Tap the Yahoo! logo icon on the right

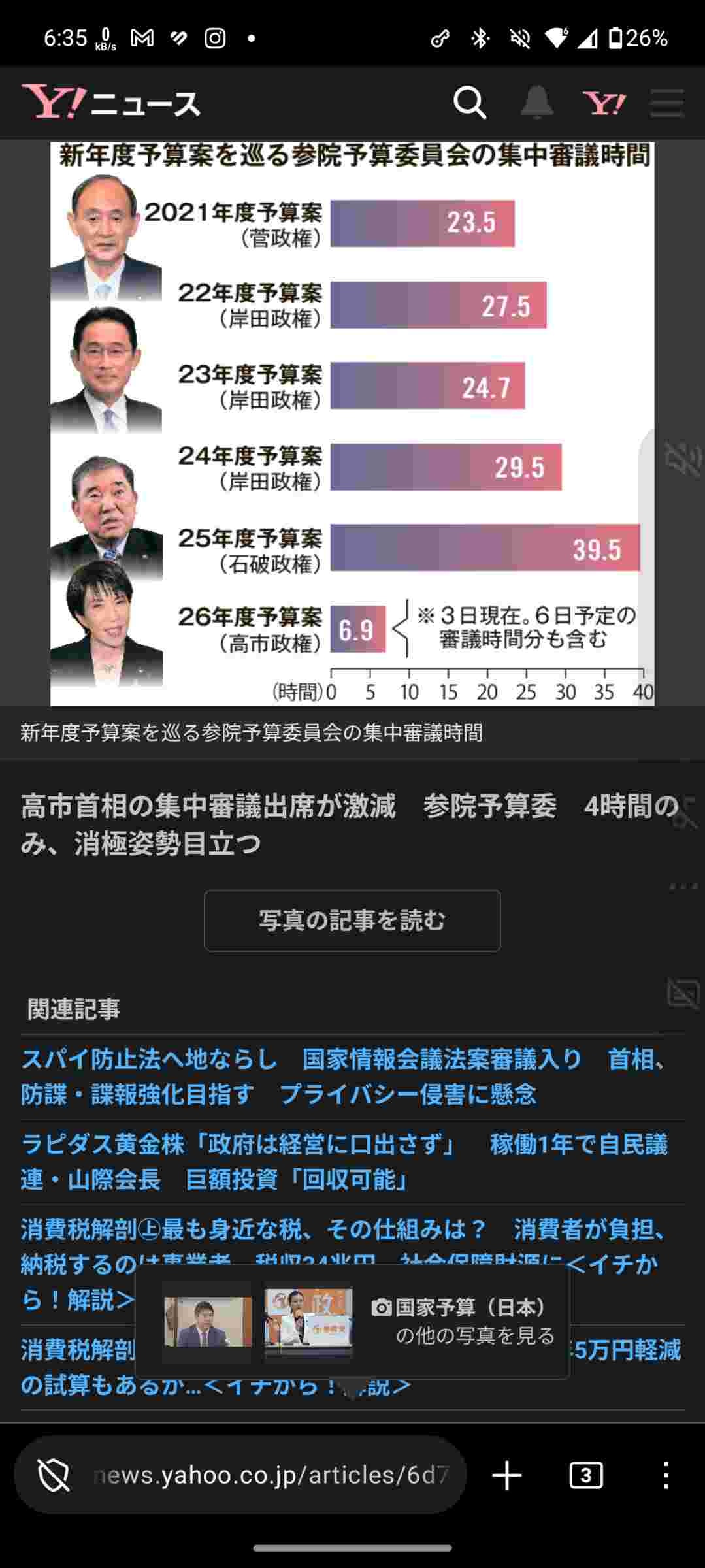tap(604, 103)
